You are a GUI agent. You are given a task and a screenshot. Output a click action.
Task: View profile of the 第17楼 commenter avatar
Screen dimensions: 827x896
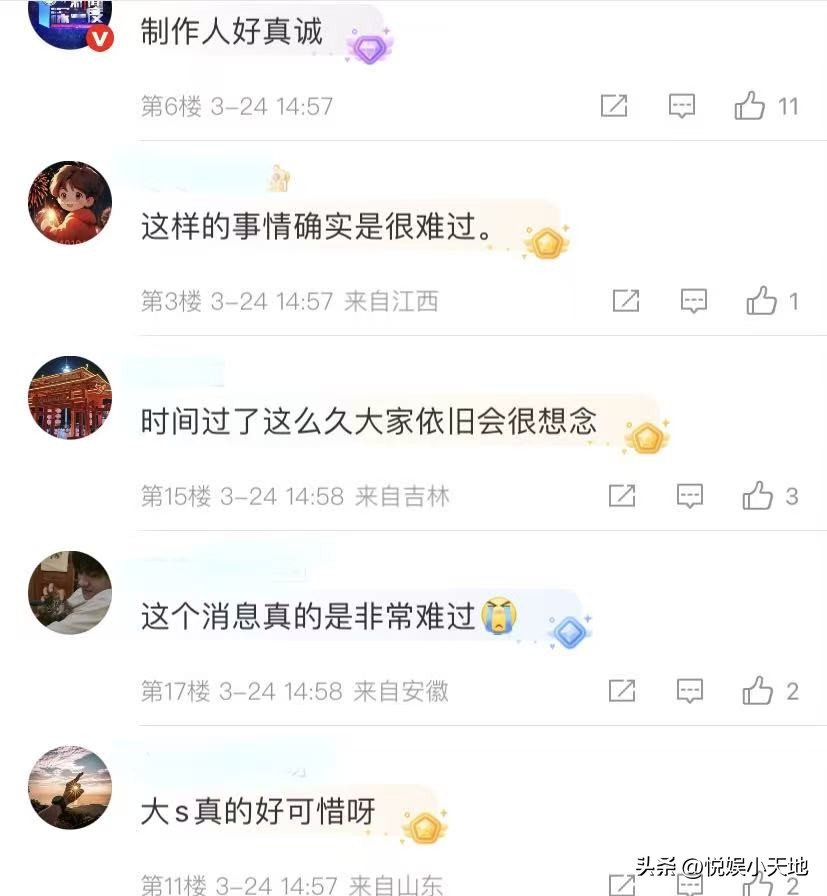[70, 592]
